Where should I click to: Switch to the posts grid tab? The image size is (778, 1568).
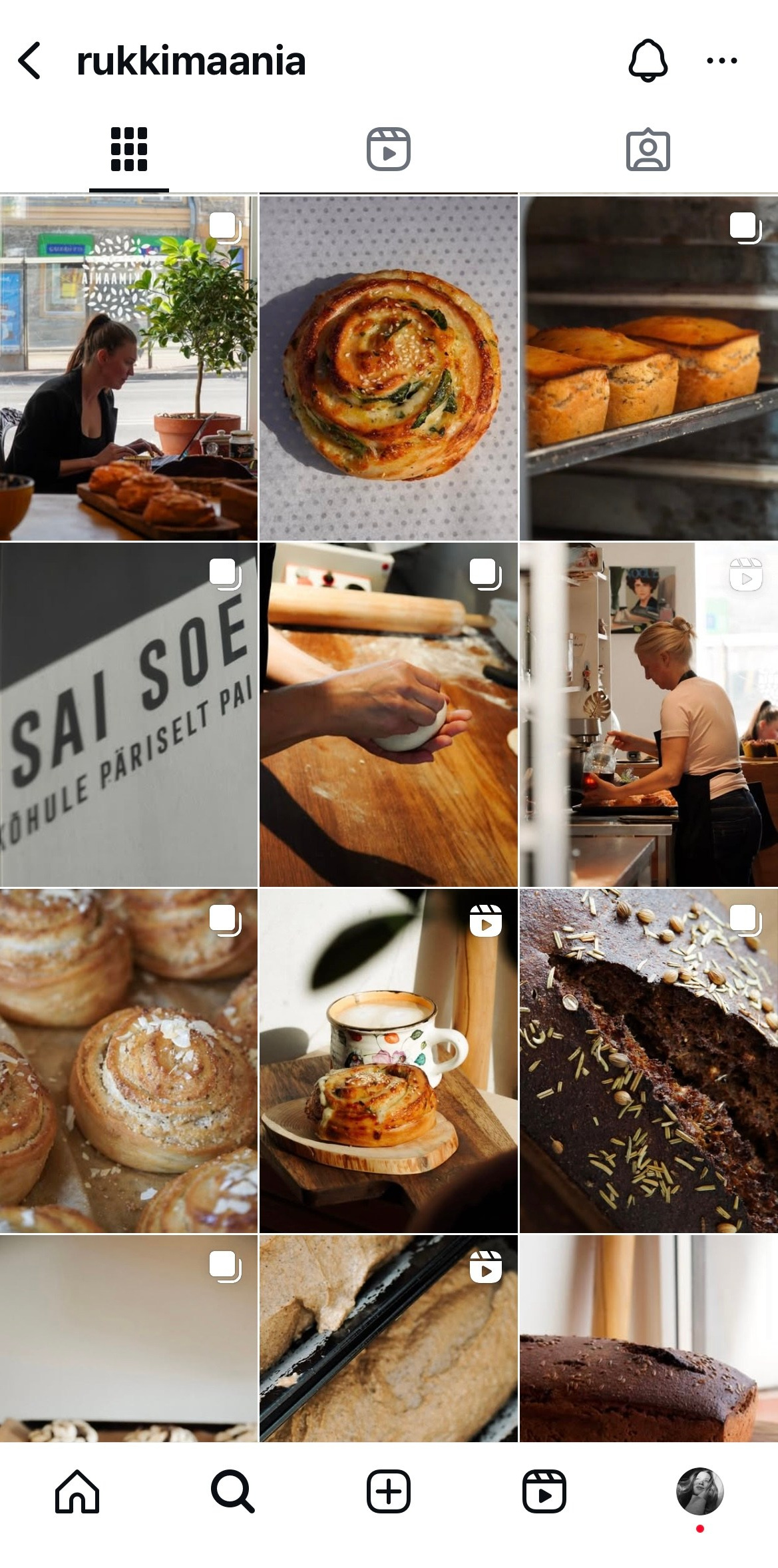tap(128, 149)
